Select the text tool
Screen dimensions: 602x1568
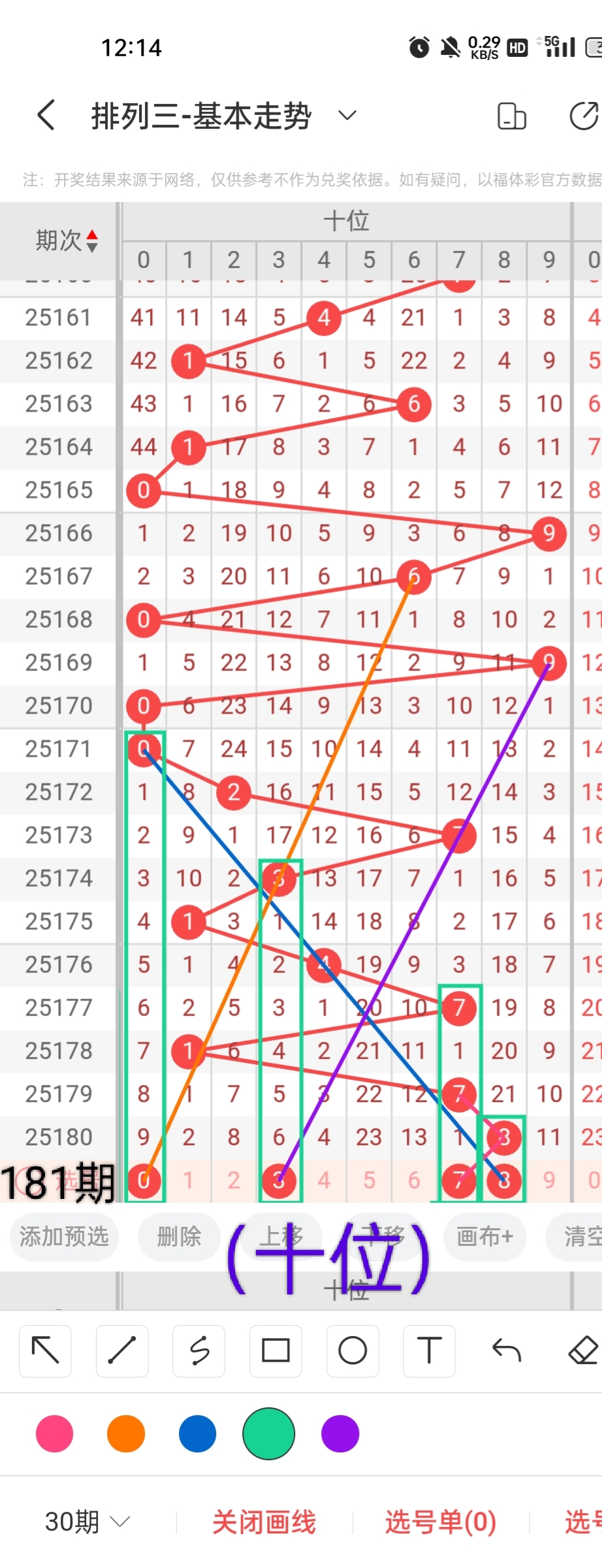(x=429, y=1350)
